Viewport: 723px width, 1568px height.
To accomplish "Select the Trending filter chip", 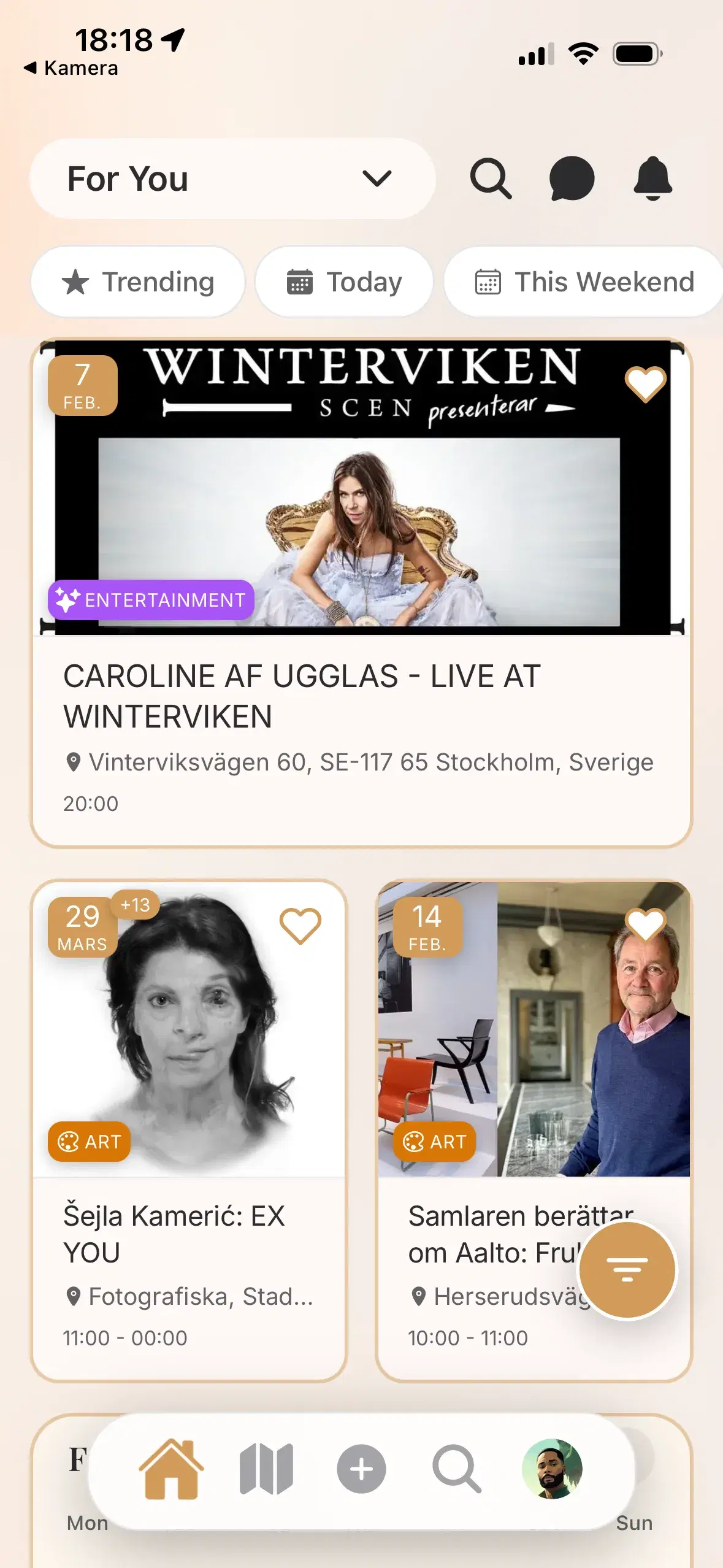I will tap(138, 282).
